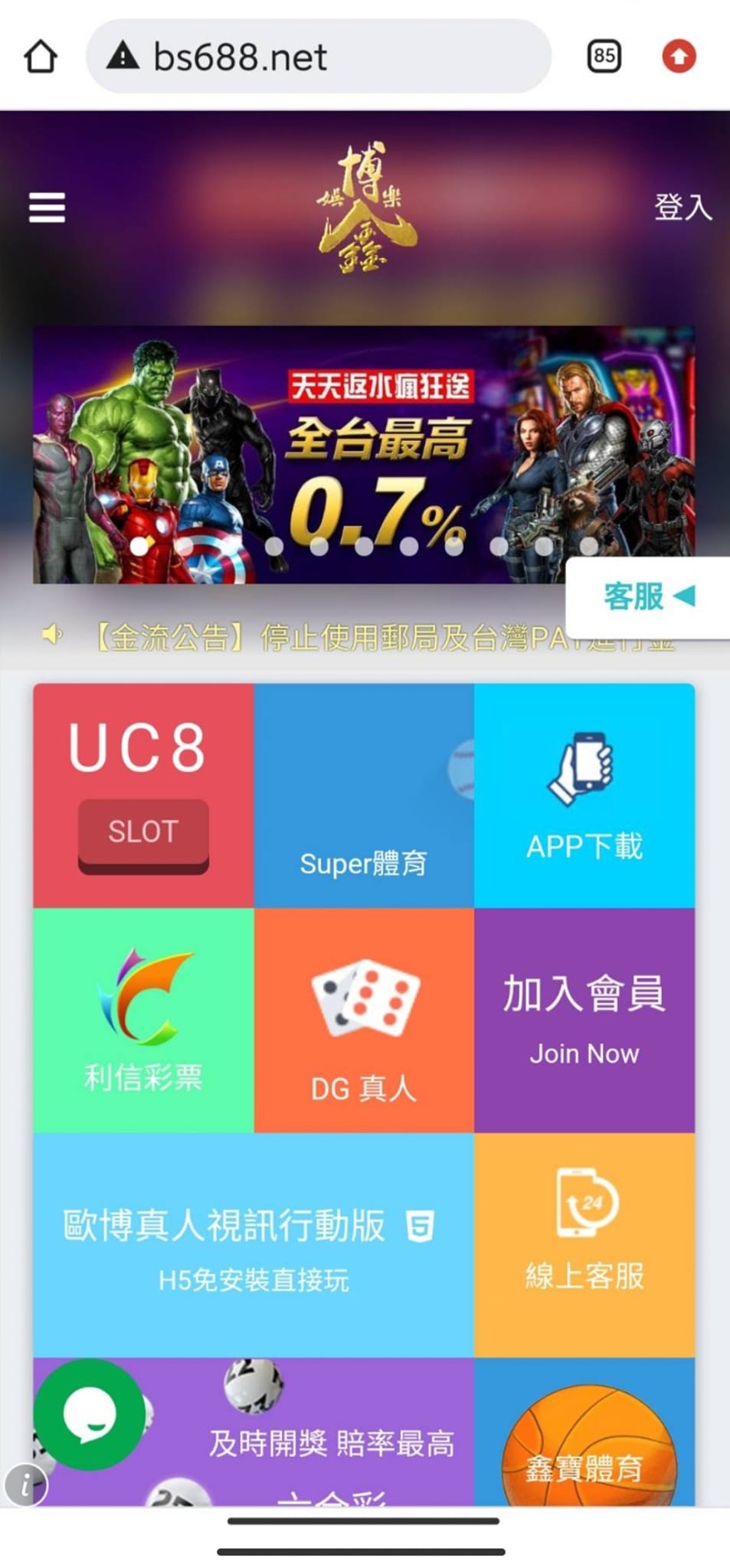Open the green chat bubble button

pos(90,1414)
